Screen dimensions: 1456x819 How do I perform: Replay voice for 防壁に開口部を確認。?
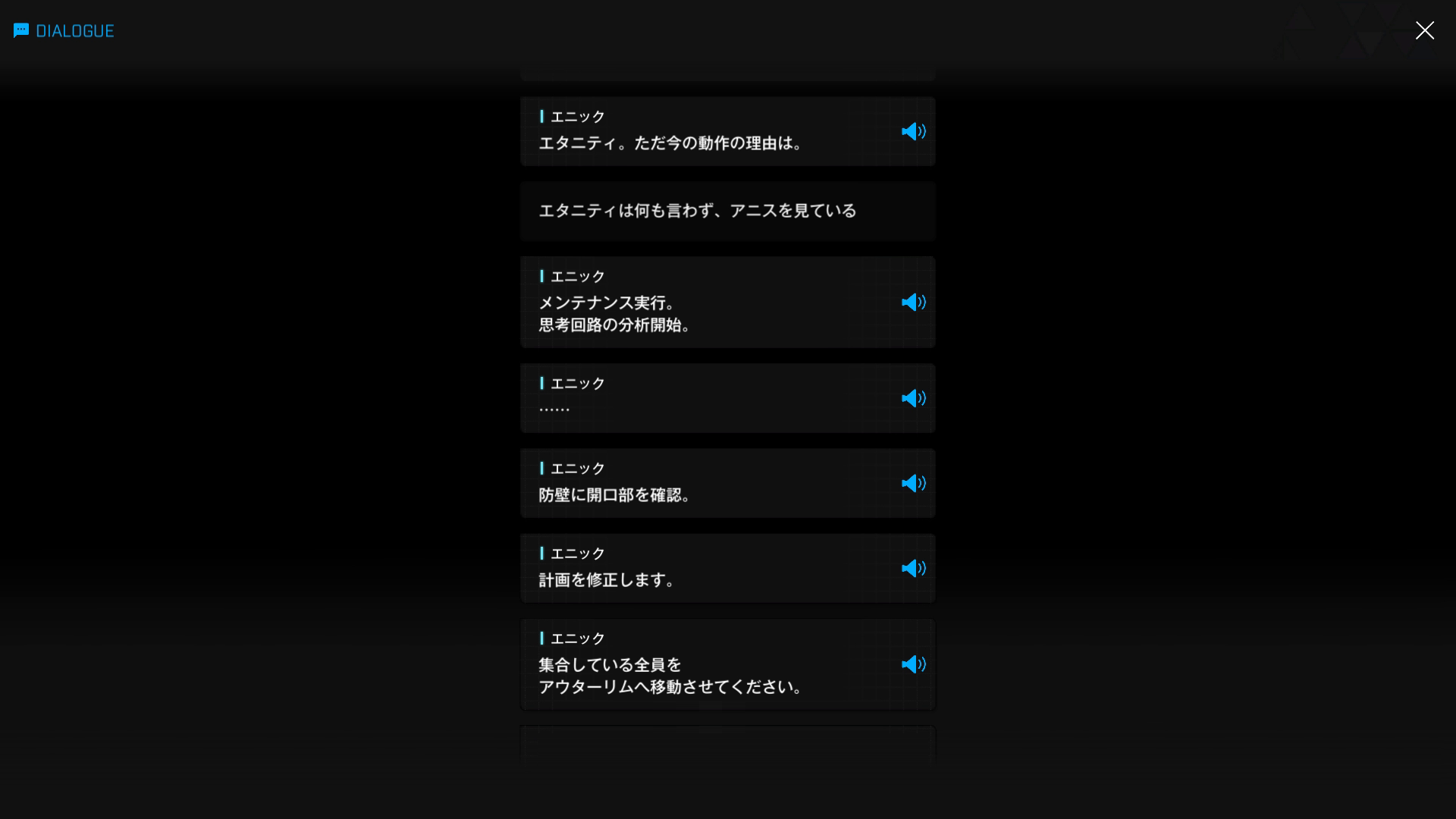pyautogui.click(x=913, y=484)
